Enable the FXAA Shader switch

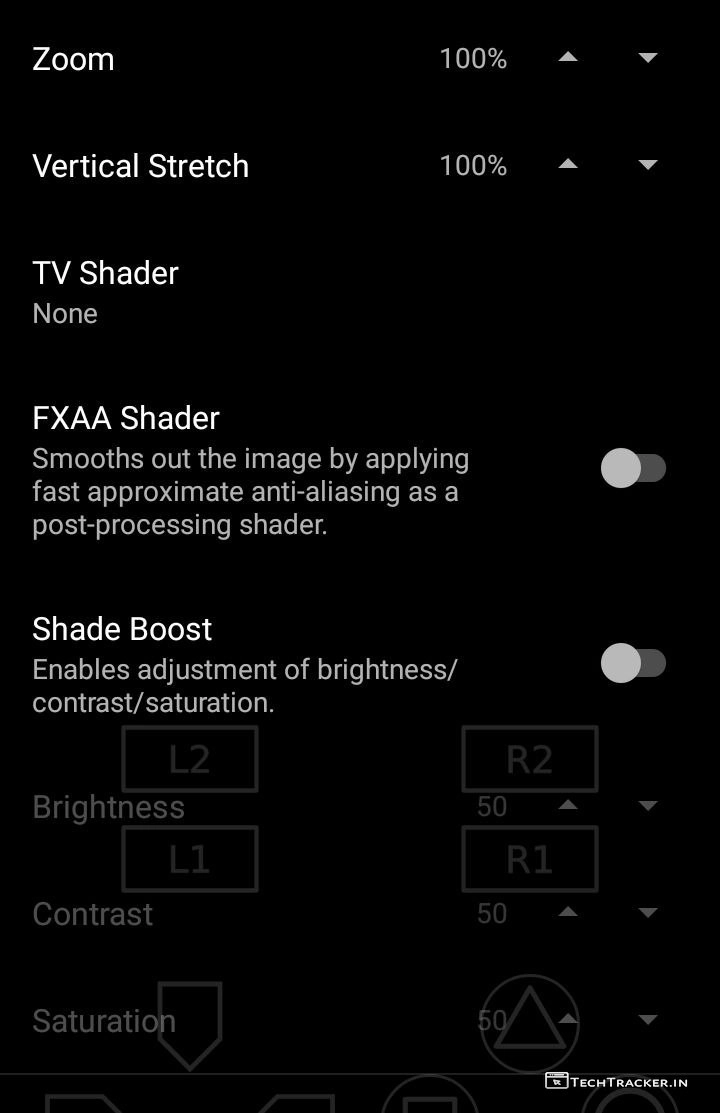[x=633, y=468]
